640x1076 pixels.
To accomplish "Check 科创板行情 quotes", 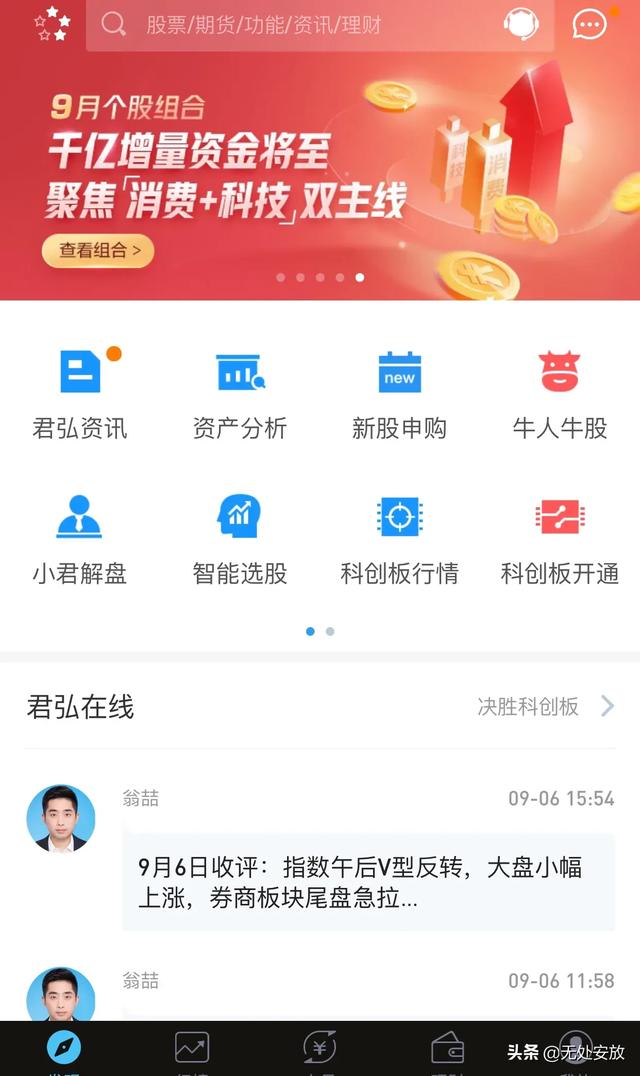I will pos(400,540).
